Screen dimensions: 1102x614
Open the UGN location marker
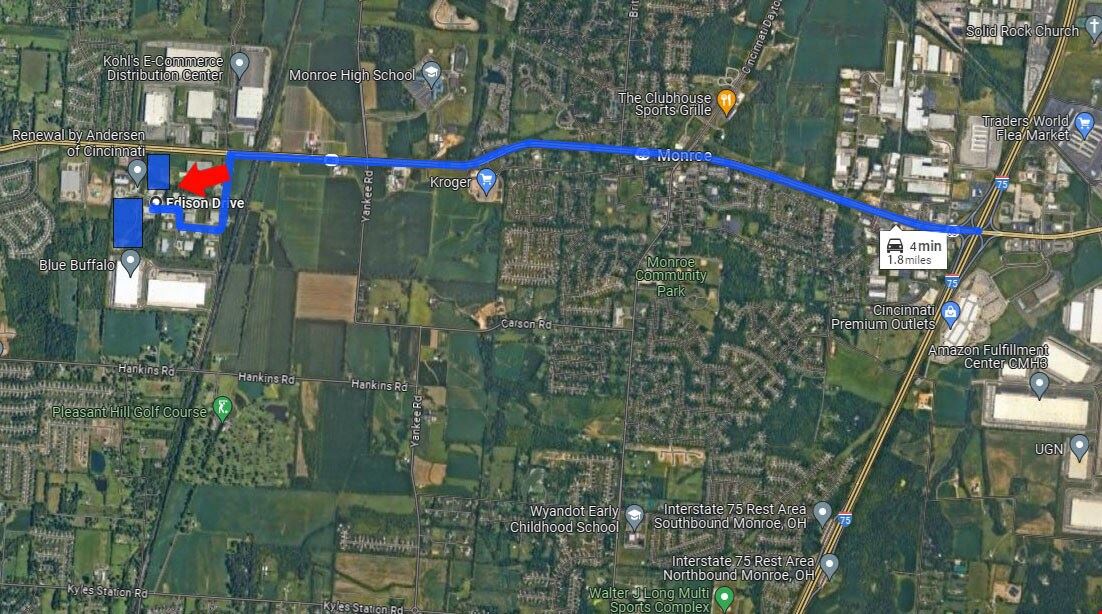(x=1078, y=444)
